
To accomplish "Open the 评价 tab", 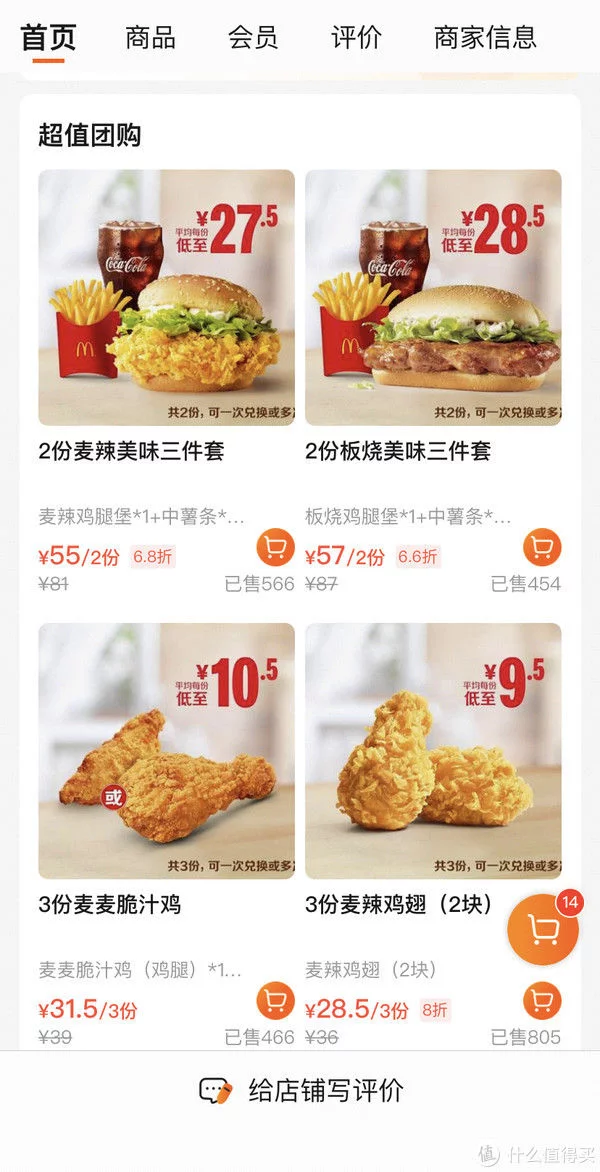I will click(x=356, y=37).
